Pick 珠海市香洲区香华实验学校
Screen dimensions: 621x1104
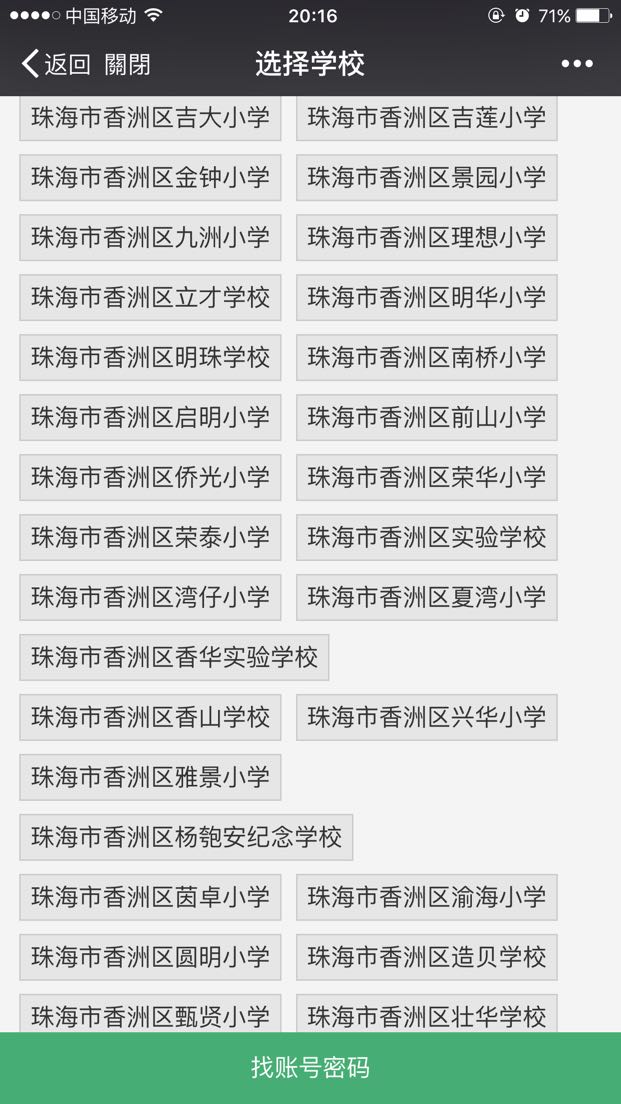[174, 657]
